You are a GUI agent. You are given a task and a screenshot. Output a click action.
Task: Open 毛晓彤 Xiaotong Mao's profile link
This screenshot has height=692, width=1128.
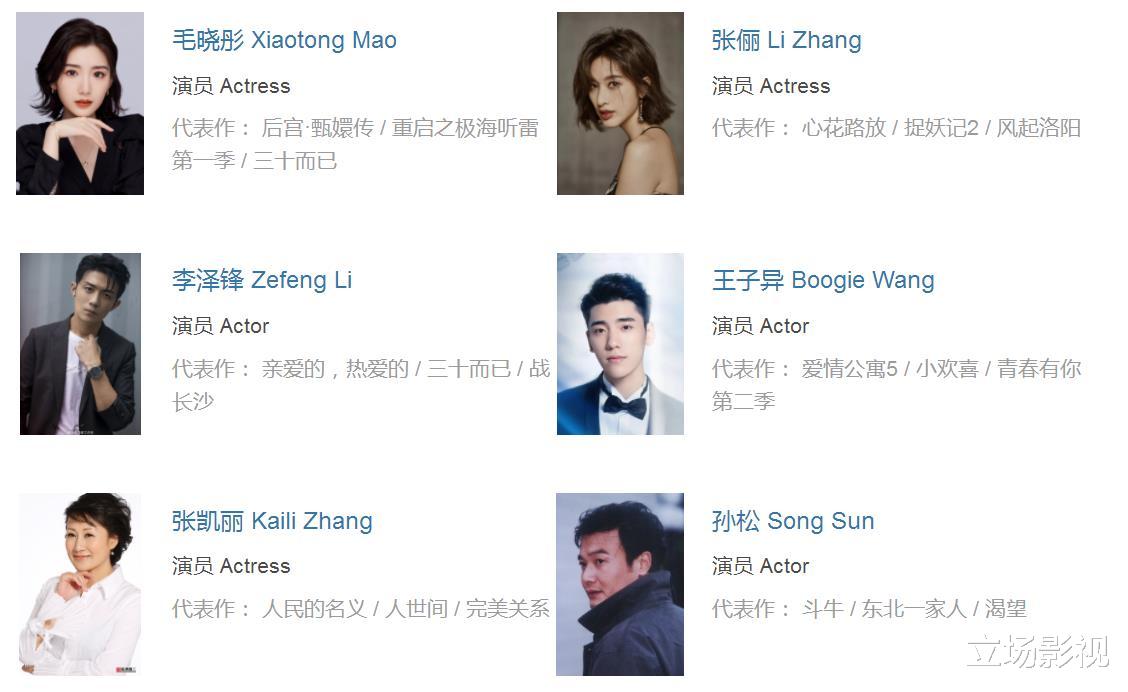pos(284,40)
